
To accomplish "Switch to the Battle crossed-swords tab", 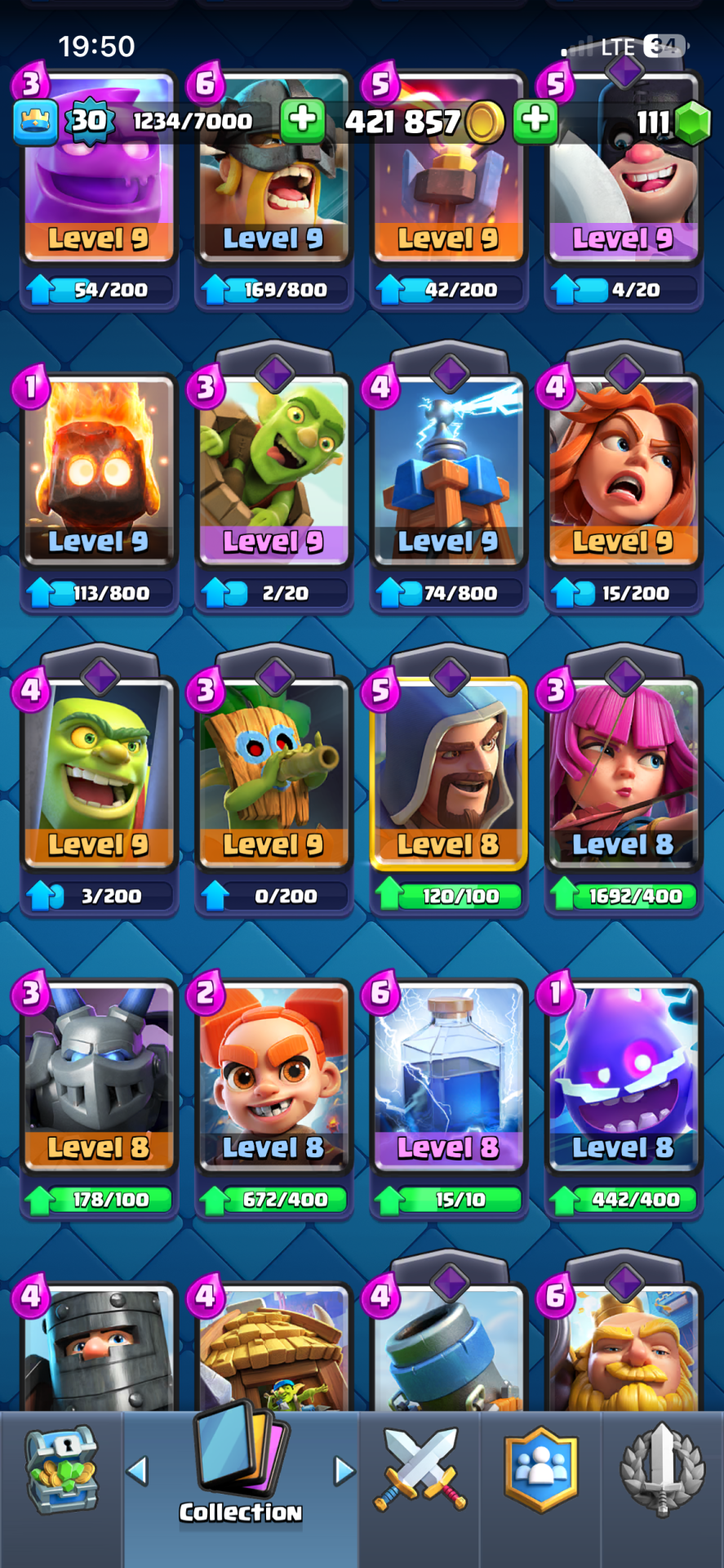I will [420, 1470].
